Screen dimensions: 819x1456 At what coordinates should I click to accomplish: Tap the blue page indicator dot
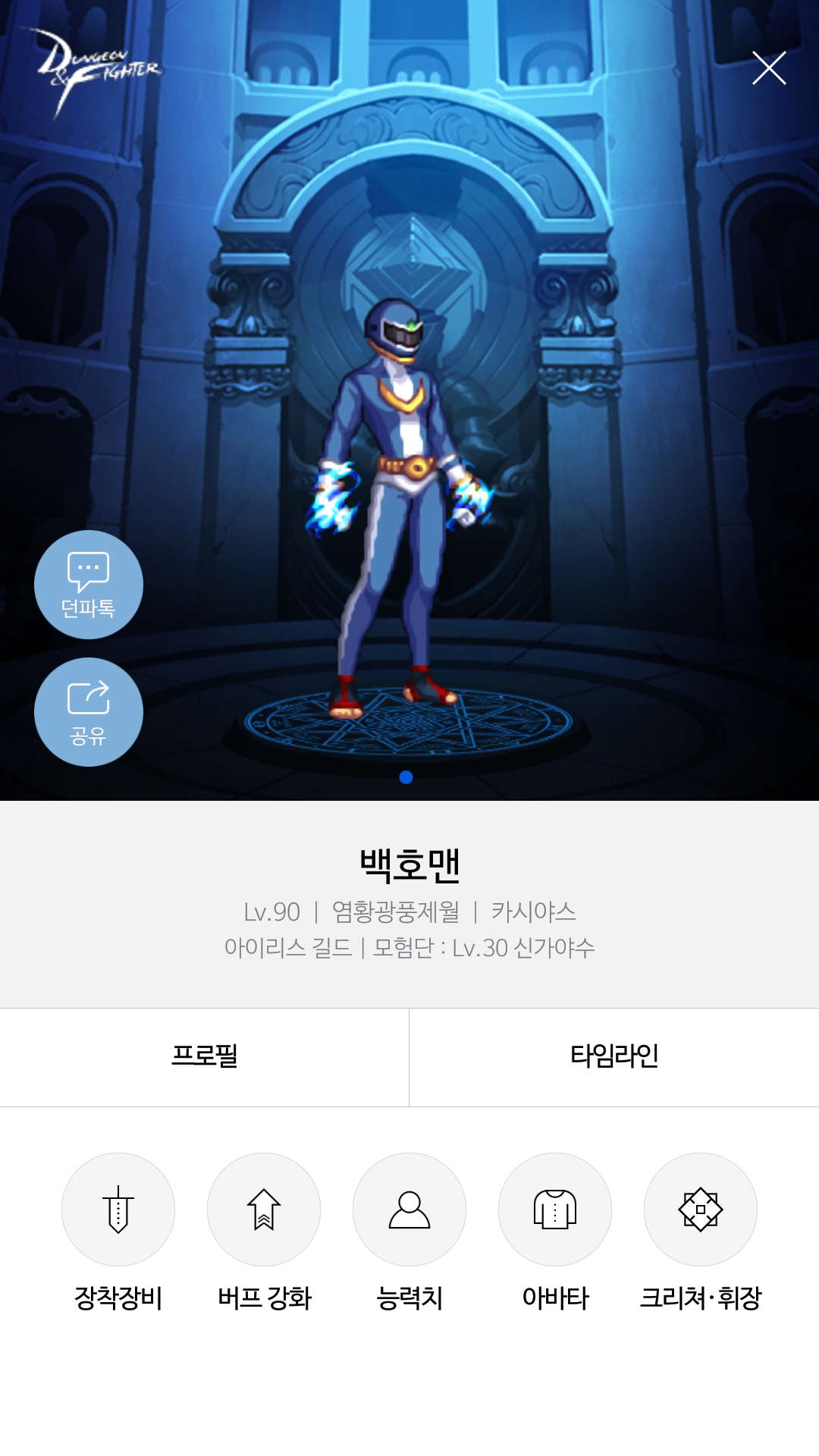pyautogui.click(x=406, y=777)
